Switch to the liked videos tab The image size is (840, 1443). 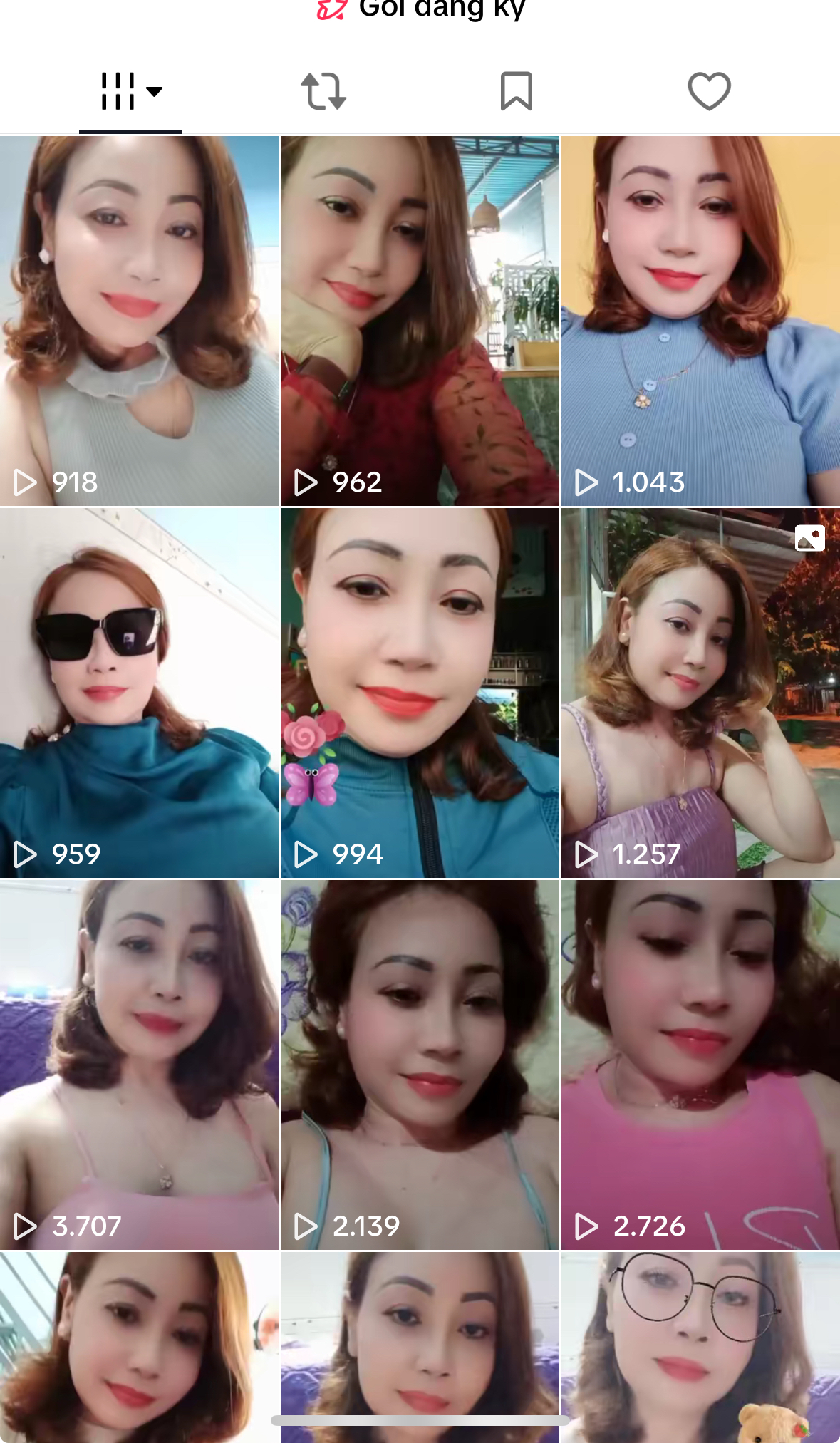[709, 92]
